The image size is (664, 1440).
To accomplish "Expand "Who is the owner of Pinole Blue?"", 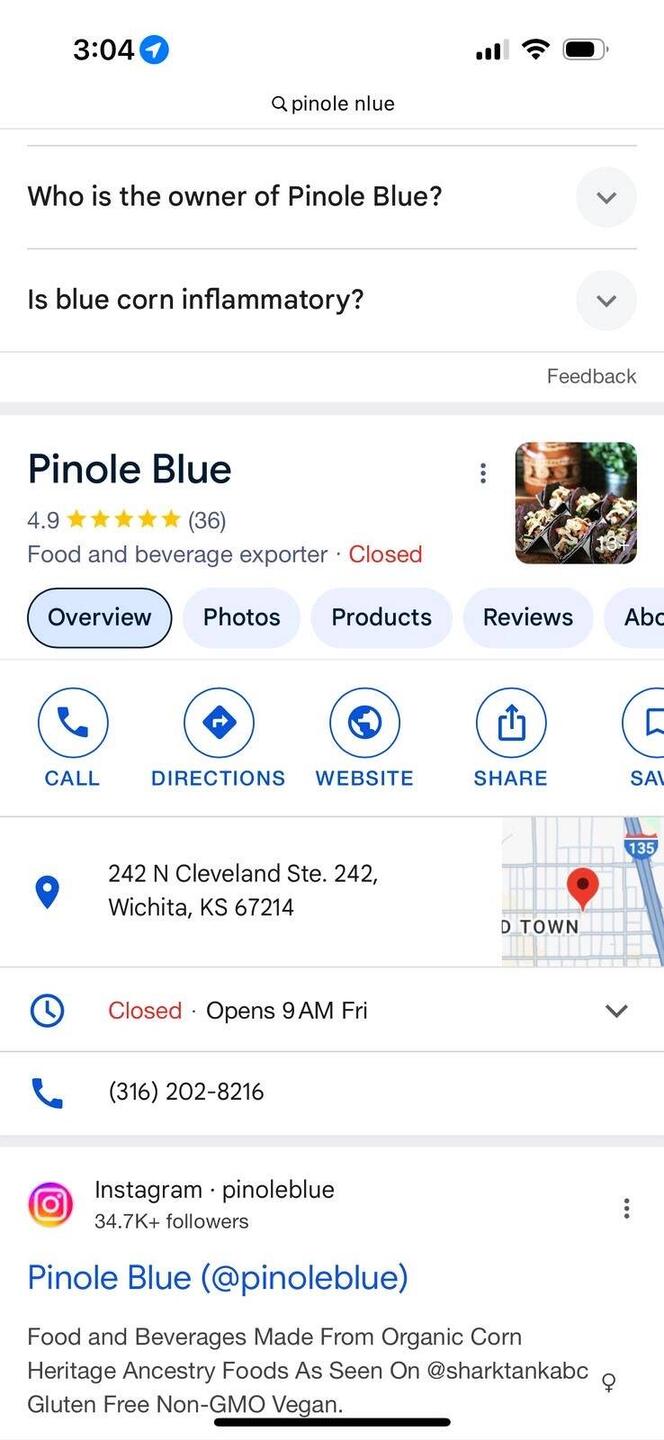I will pyautogui.click(x=606, y=197).
